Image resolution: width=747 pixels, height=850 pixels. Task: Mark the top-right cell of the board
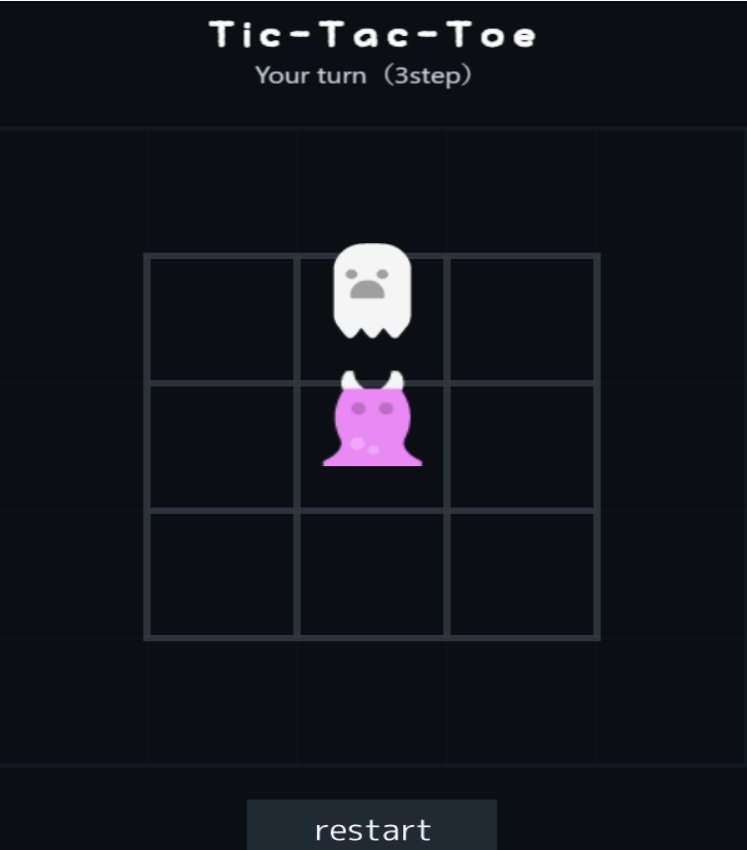[x=522, y=319]
